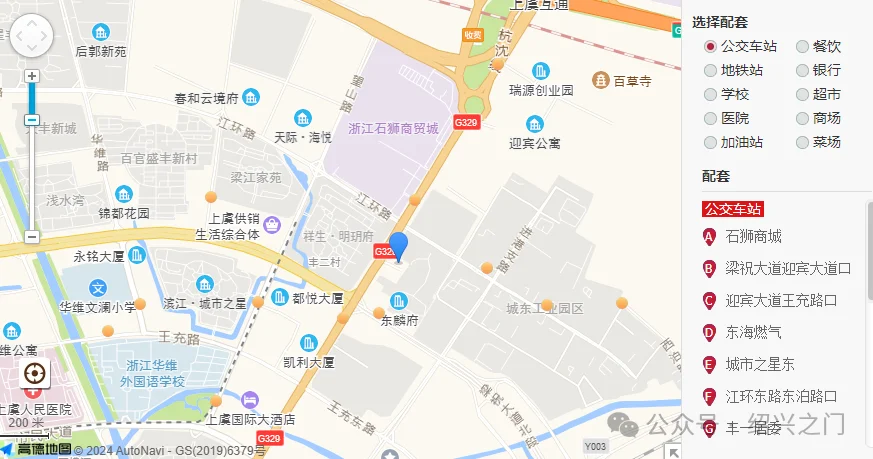Image resolution: width=873 pixels, height=459 pixels.
Task: Choose 地铁站 facility type
Action: click(x=710, y=70)
